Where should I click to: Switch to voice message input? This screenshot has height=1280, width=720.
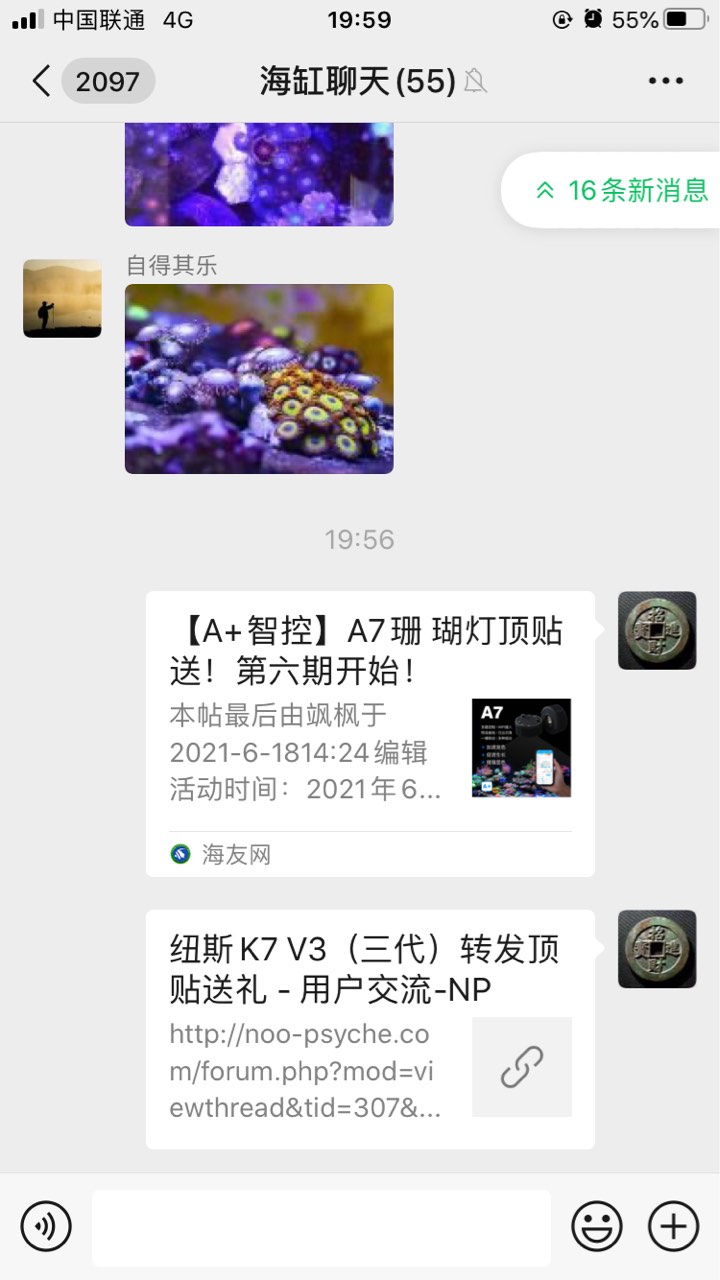click(46, 1226)
